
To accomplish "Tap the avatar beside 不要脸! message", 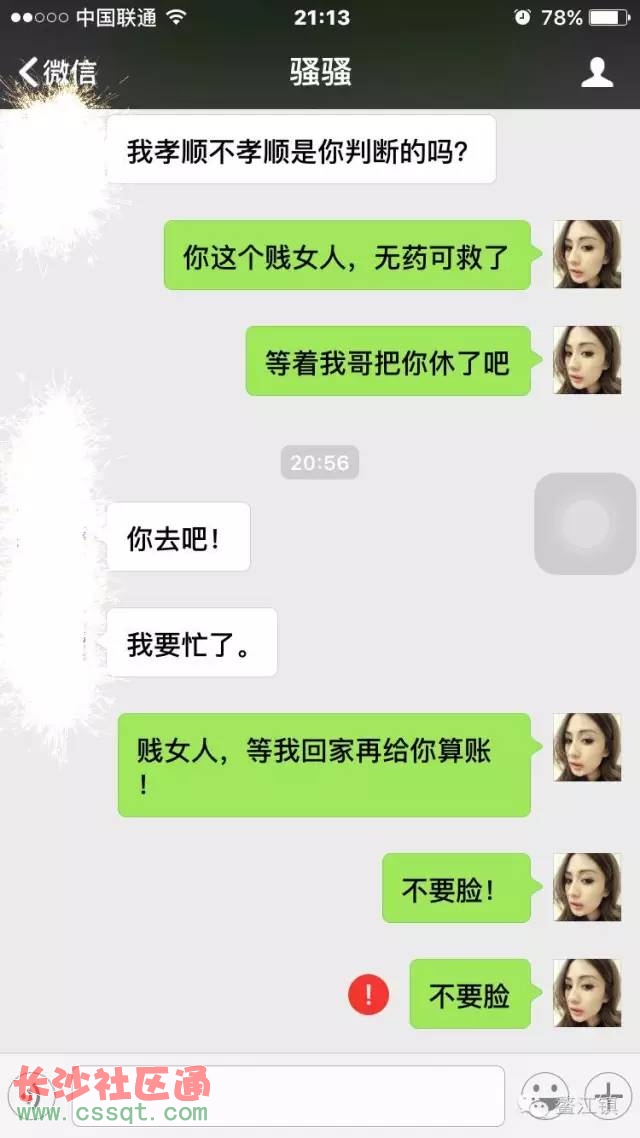I will tap(587, 887).
